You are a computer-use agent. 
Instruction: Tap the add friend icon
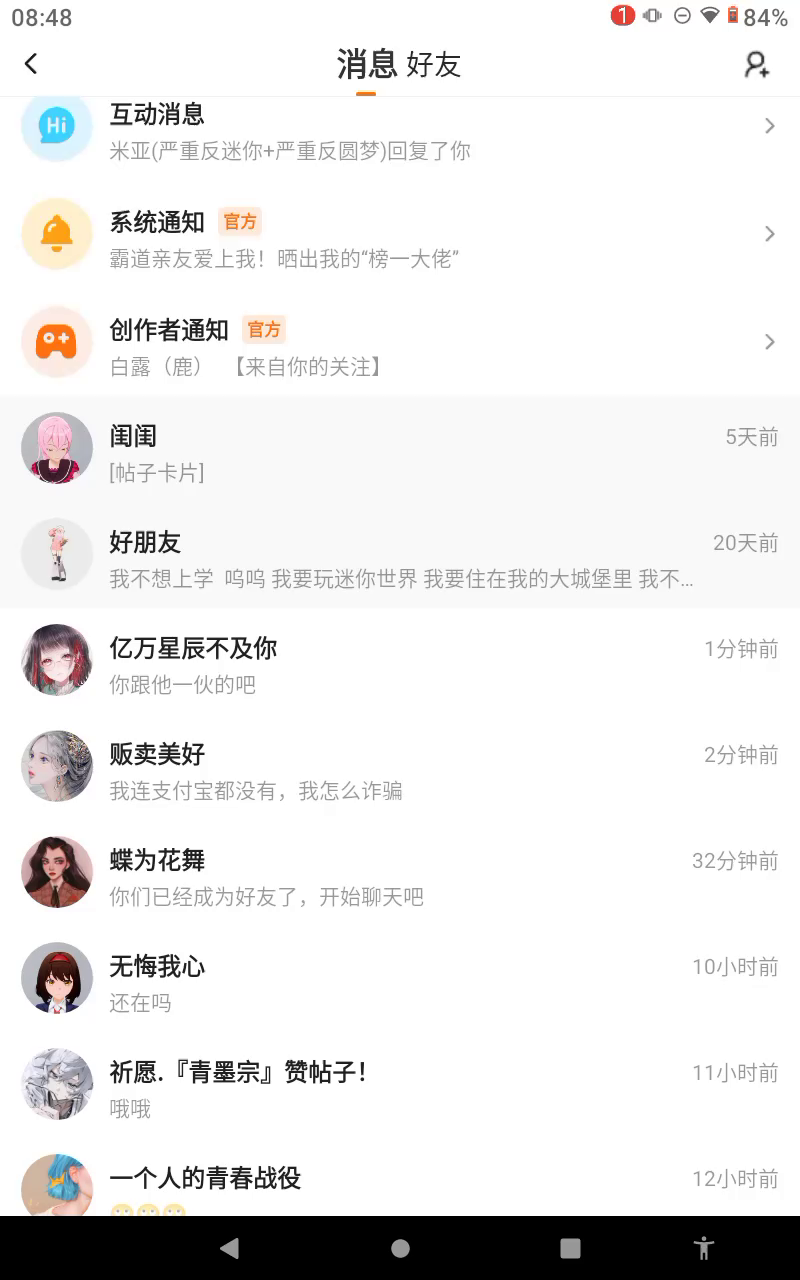coord(757,65)
